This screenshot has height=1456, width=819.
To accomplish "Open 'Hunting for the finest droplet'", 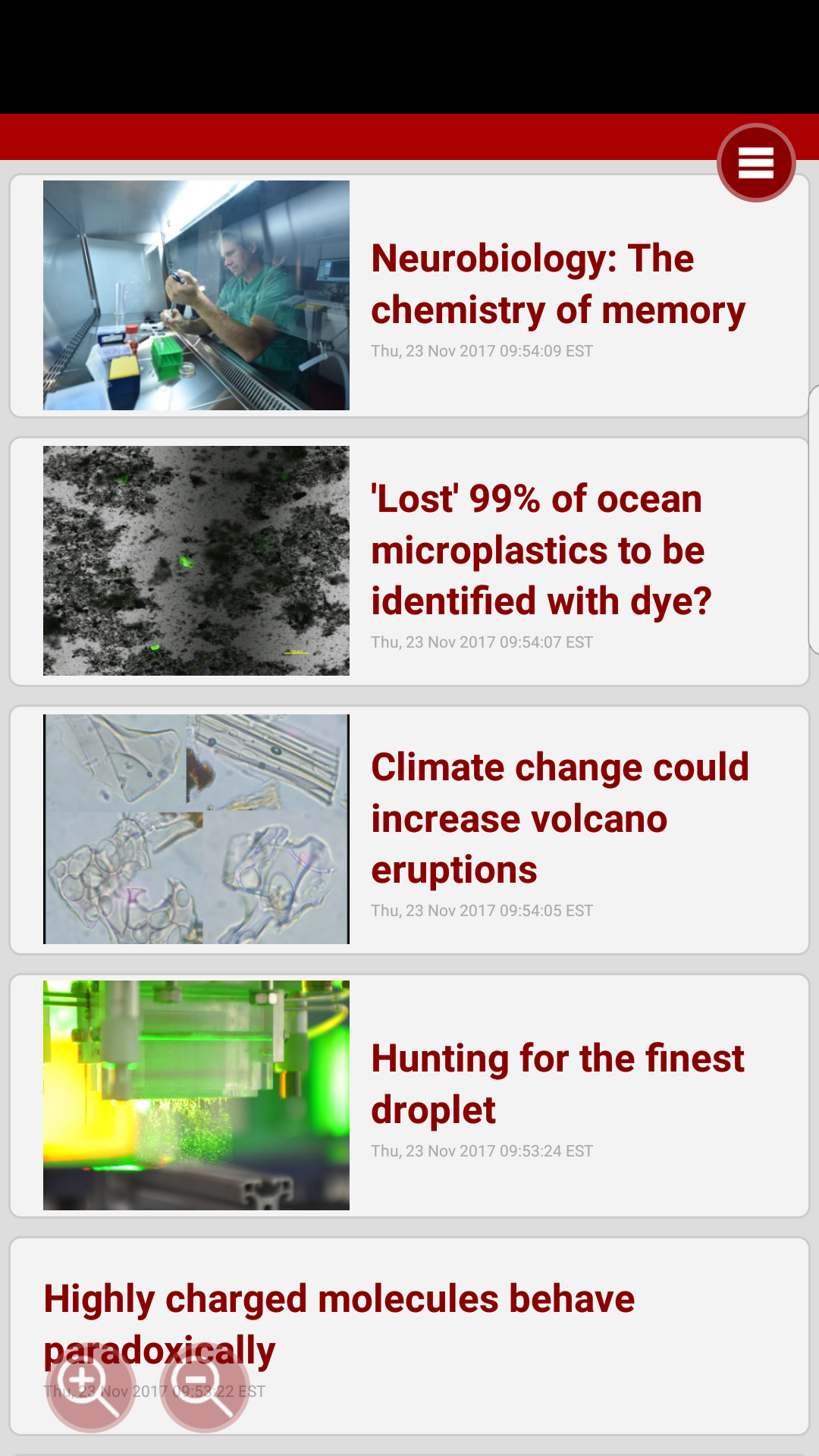I will click(x=557, y=1083).
